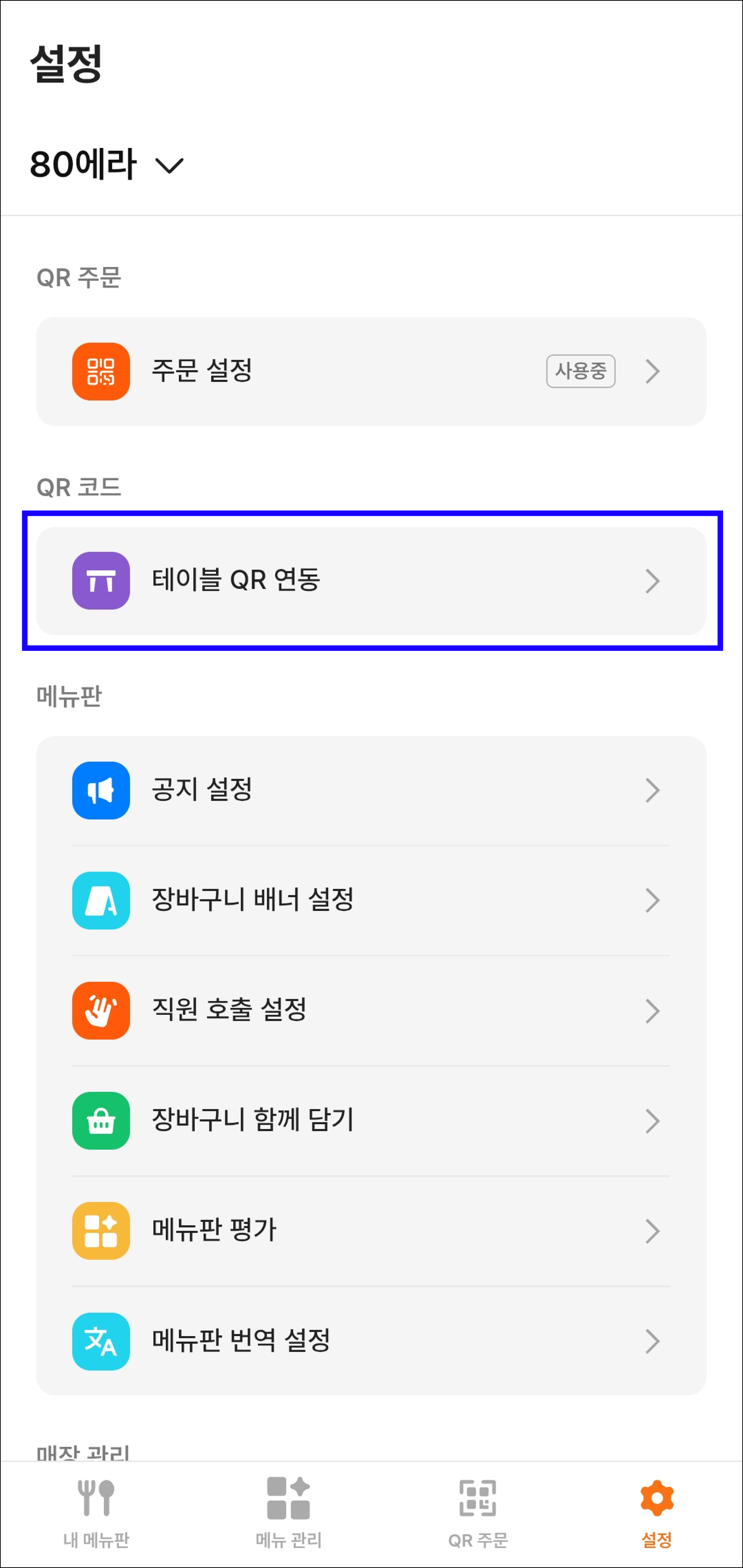Switch to the 내 메뉴판 tab
This screenshot has height=1568, width=743.
pos(96,1513)
